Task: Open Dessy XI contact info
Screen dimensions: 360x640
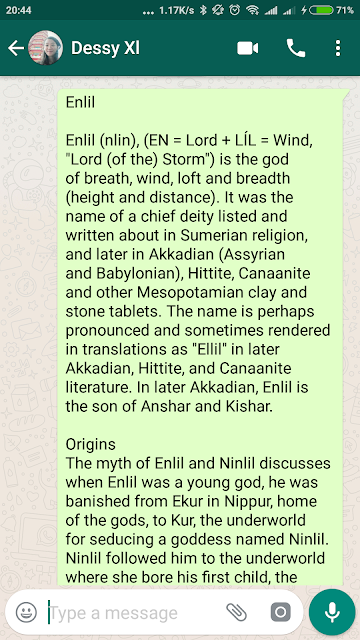Action: (105, 48)
